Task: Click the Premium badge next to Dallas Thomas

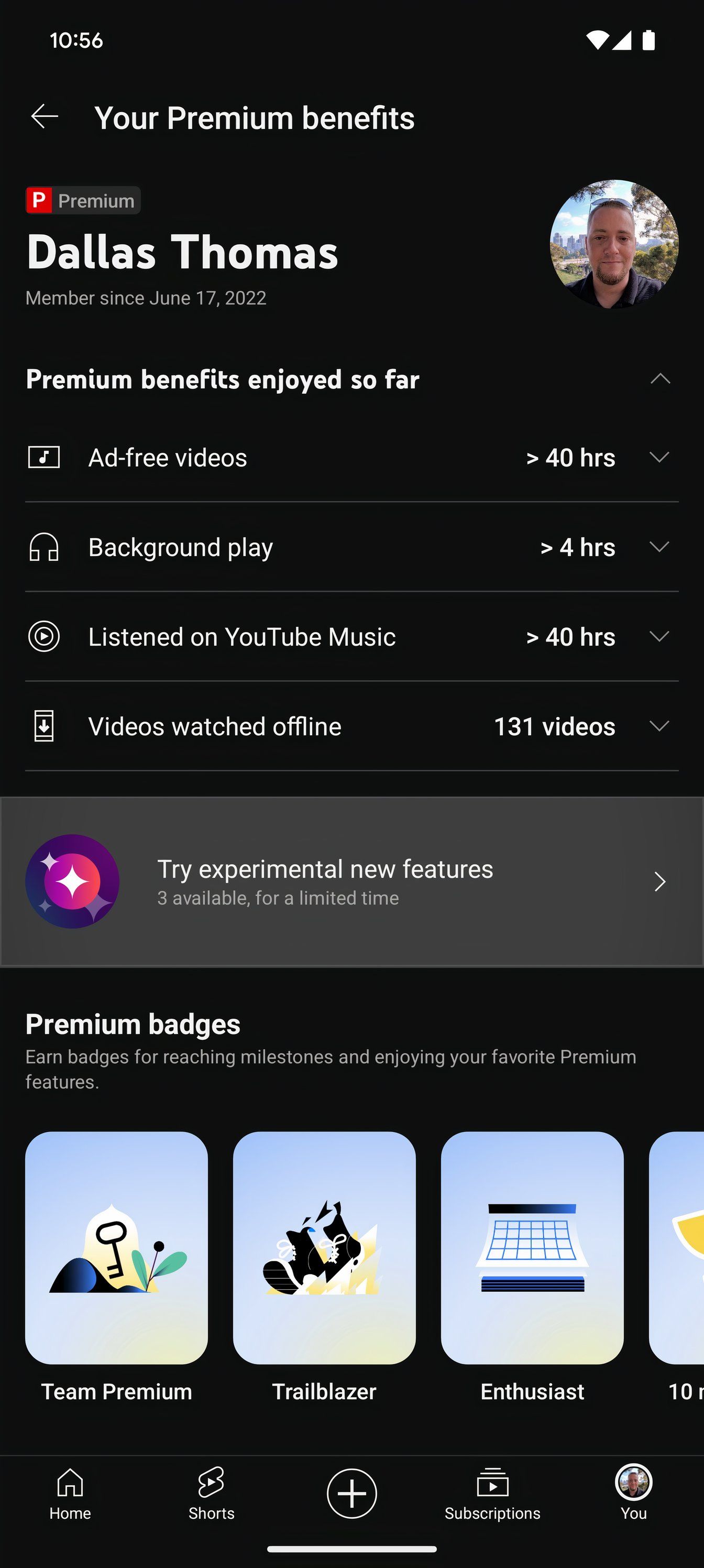Action: click(x=82, y=200)
